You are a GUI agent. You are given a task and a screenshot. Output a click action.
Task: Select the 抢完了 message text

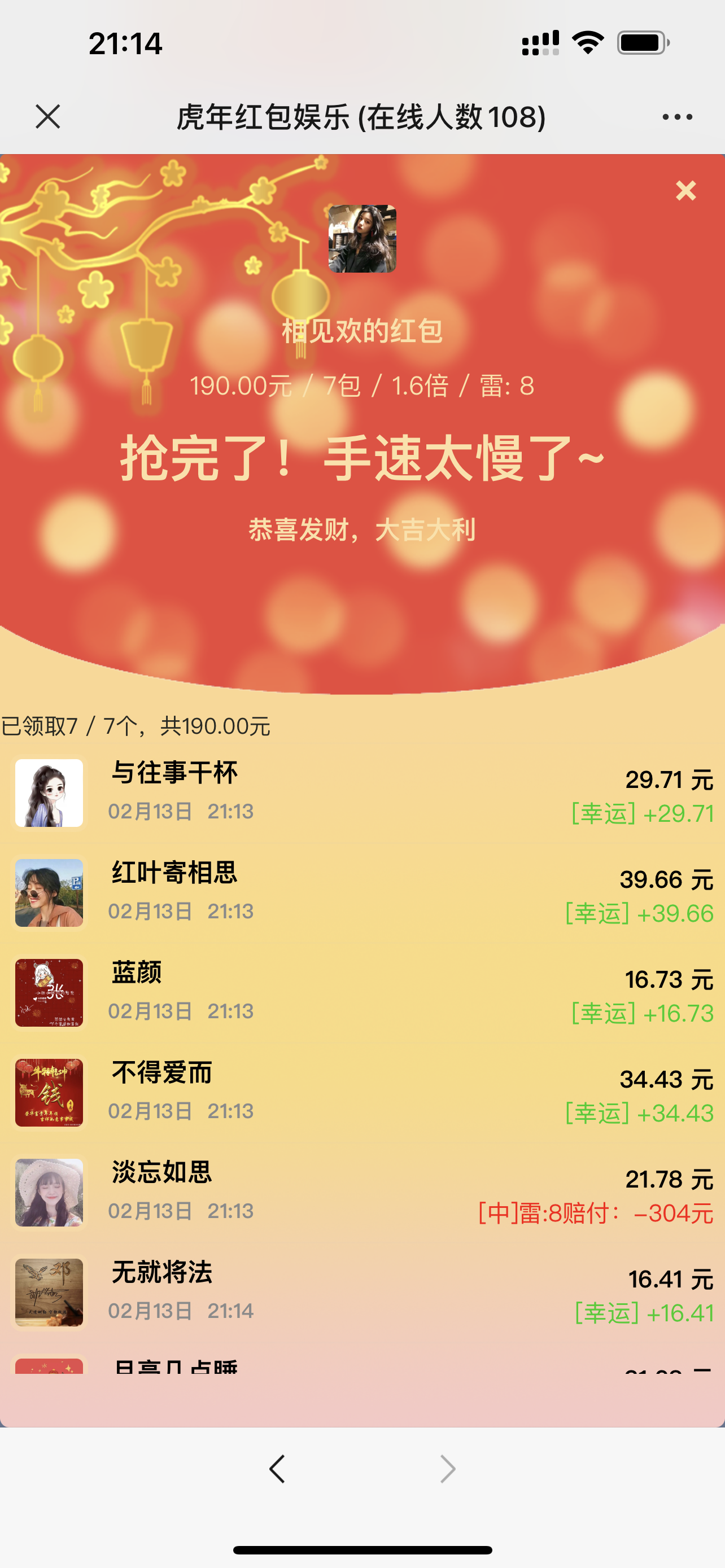coord(362,461)
